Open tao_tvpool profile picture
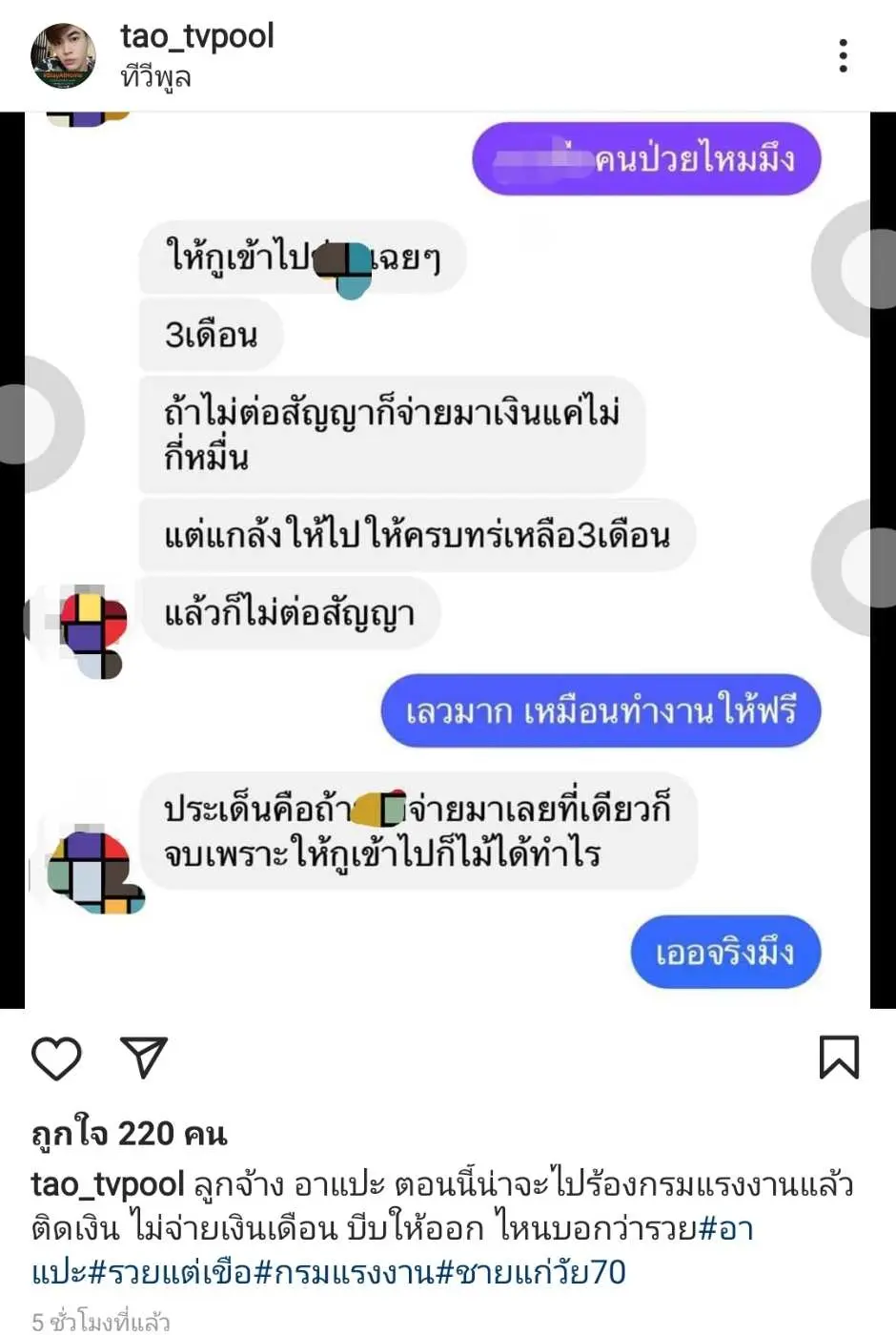 point(63,56)
